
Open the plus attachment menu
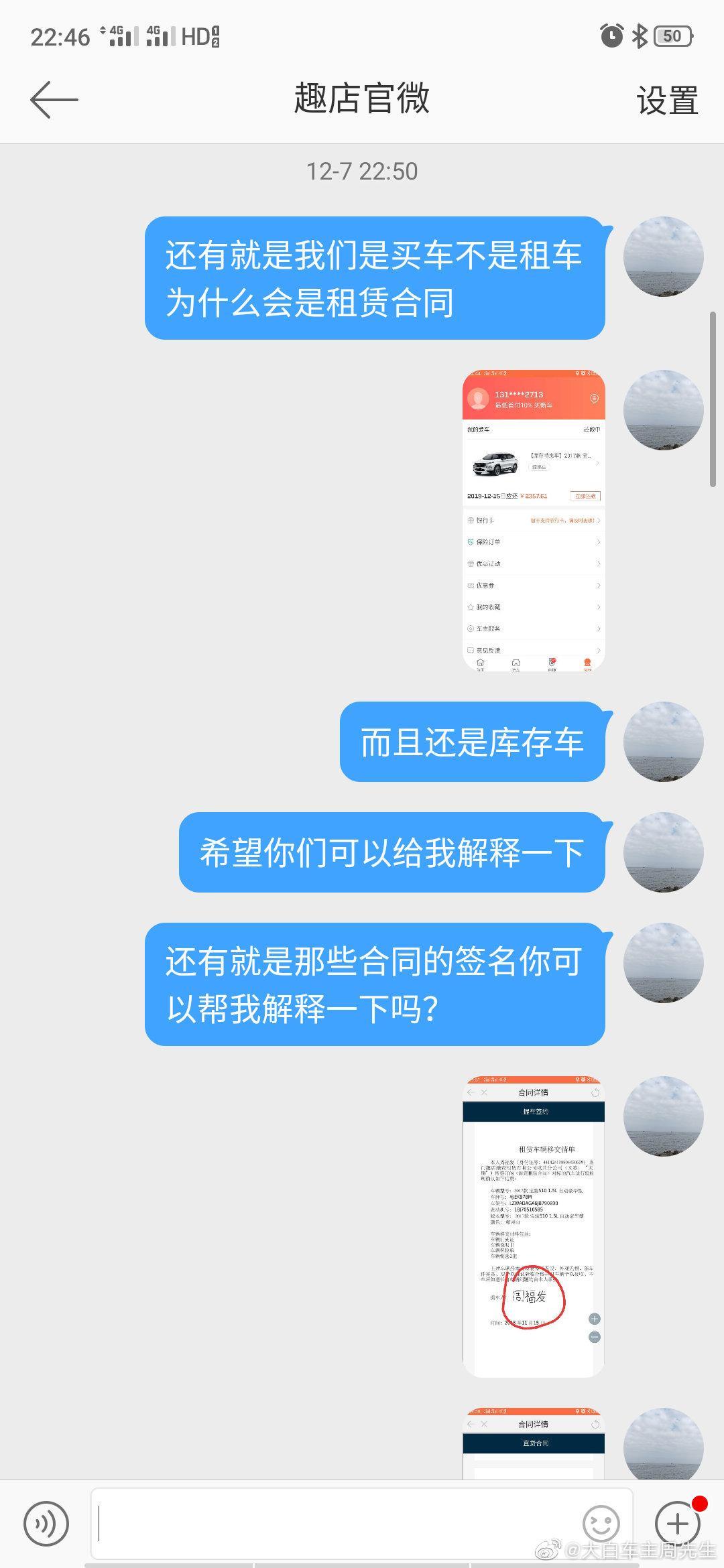pos(677,1524)
